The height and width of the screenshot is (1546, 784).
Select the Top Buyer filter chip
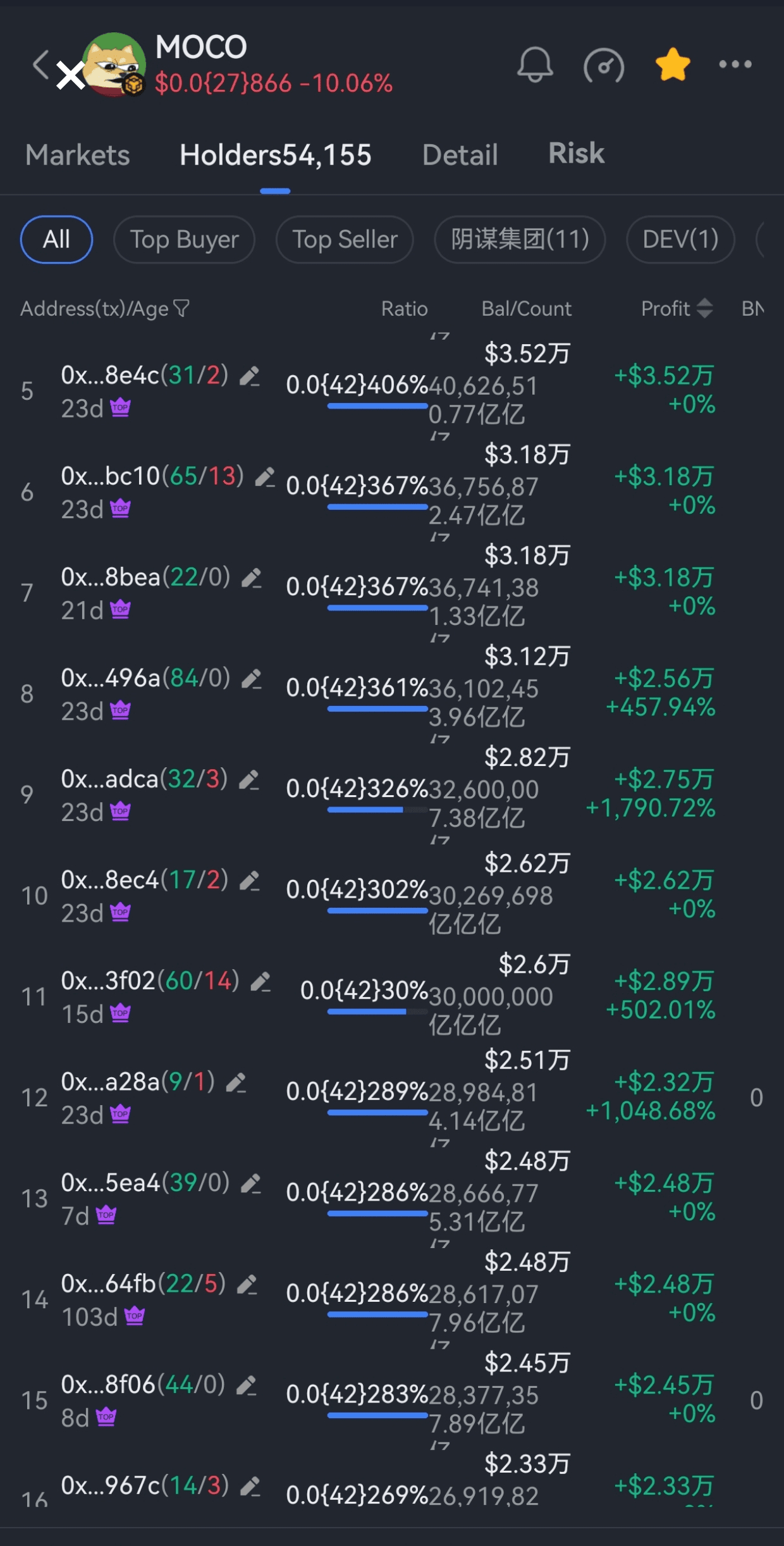184,240
